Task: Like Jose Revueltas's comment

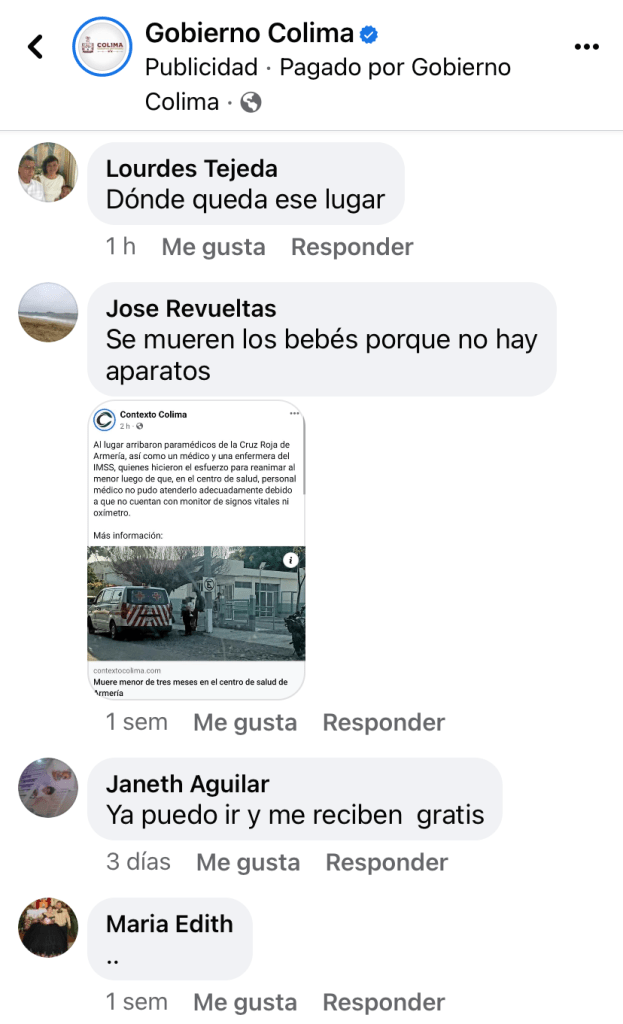Action: (x=245, y=722)
